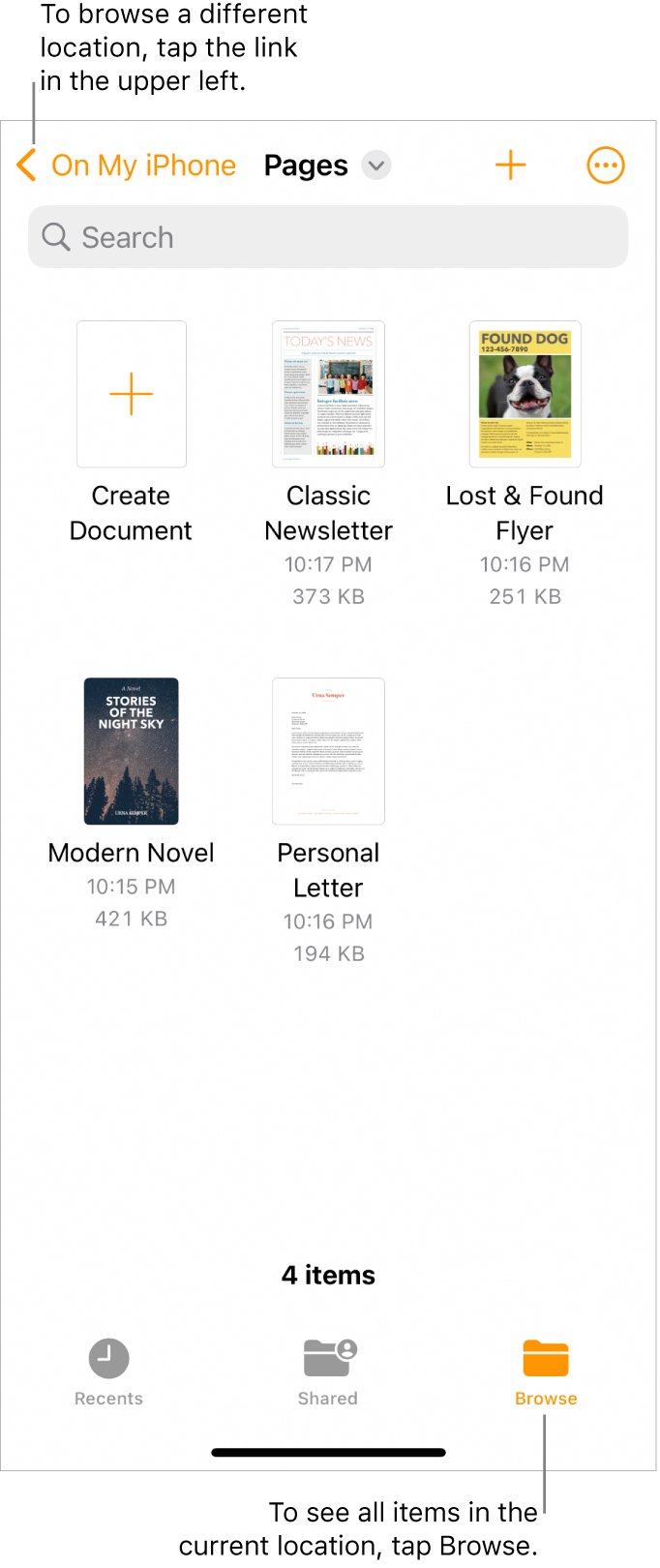The height and width of the screenshot is (1568, 660).
Task: Open the Lost & Found Flyer document
Action: [x=525, y=395]
